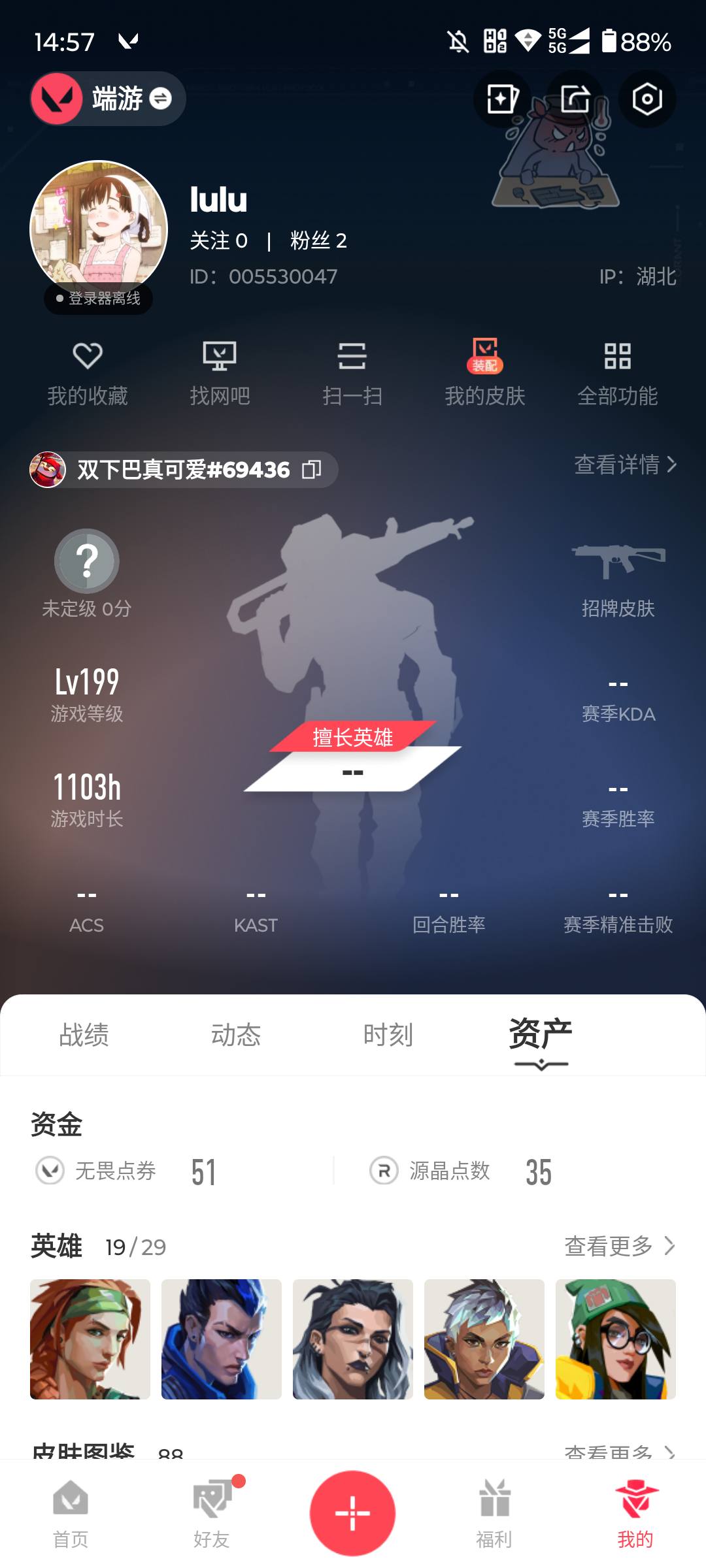Open 好友 with the red notification dot
Screen dimensions: 706x1568
coord(212,1516)
